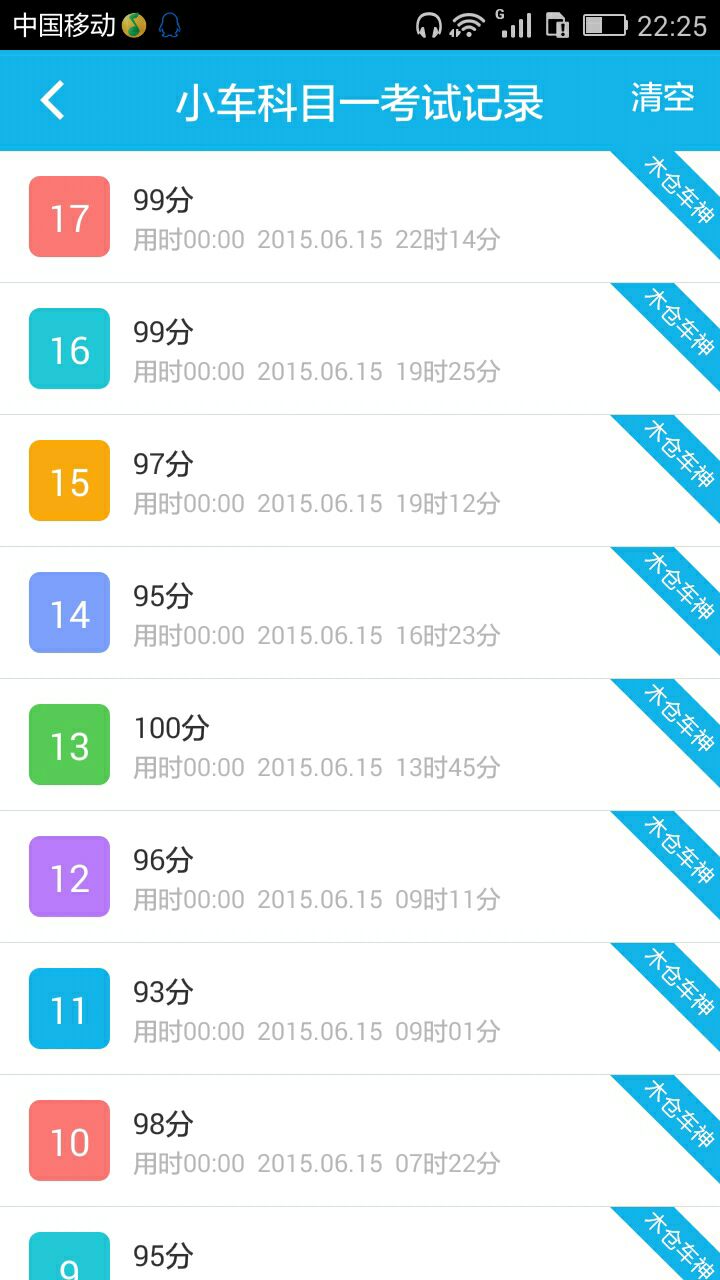
Task: Go back using the arrow
Action: 53,101
